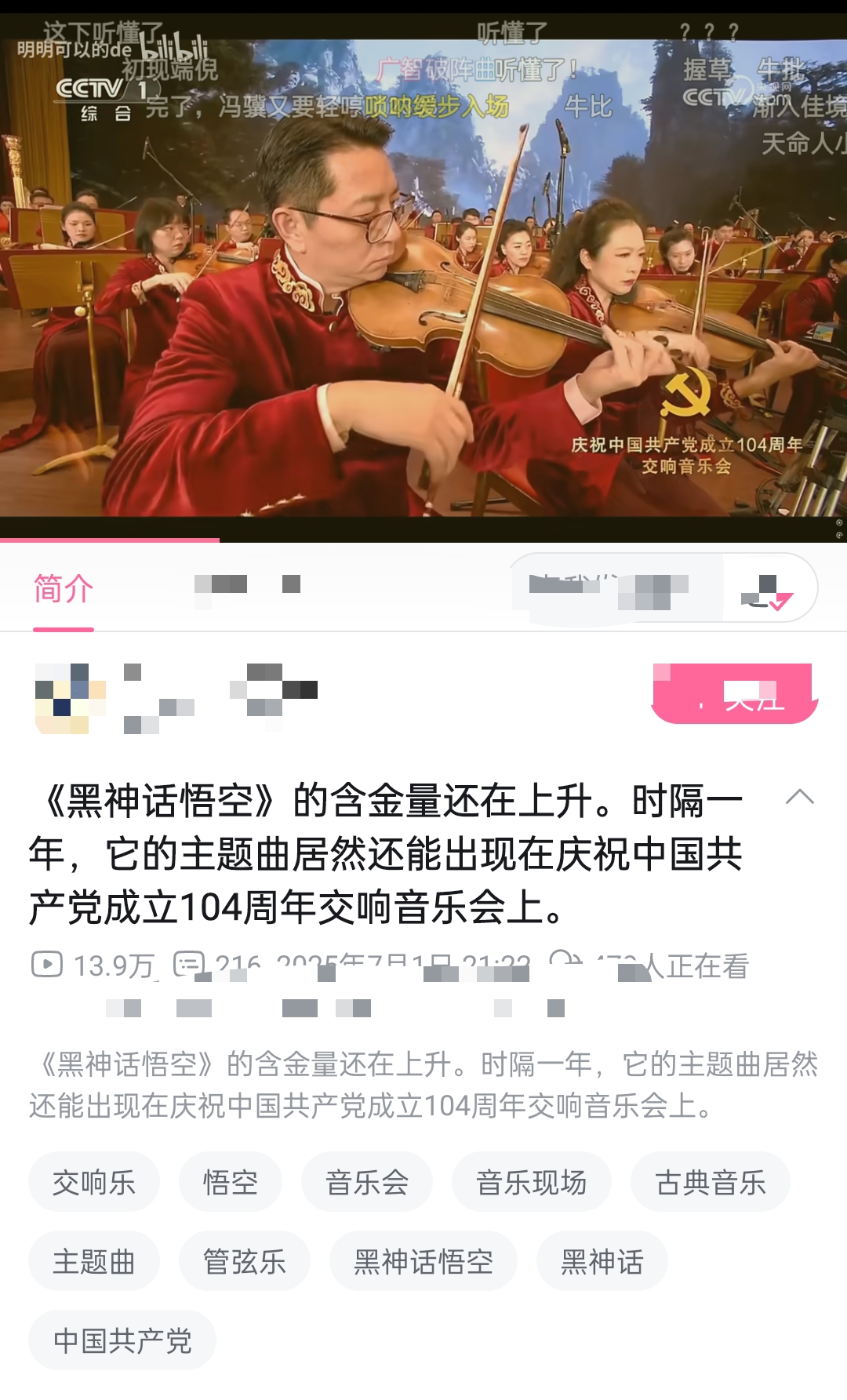Open the 音乐现场 tag
Screen dimensions: 847x1400
(x=531, y=1182)
